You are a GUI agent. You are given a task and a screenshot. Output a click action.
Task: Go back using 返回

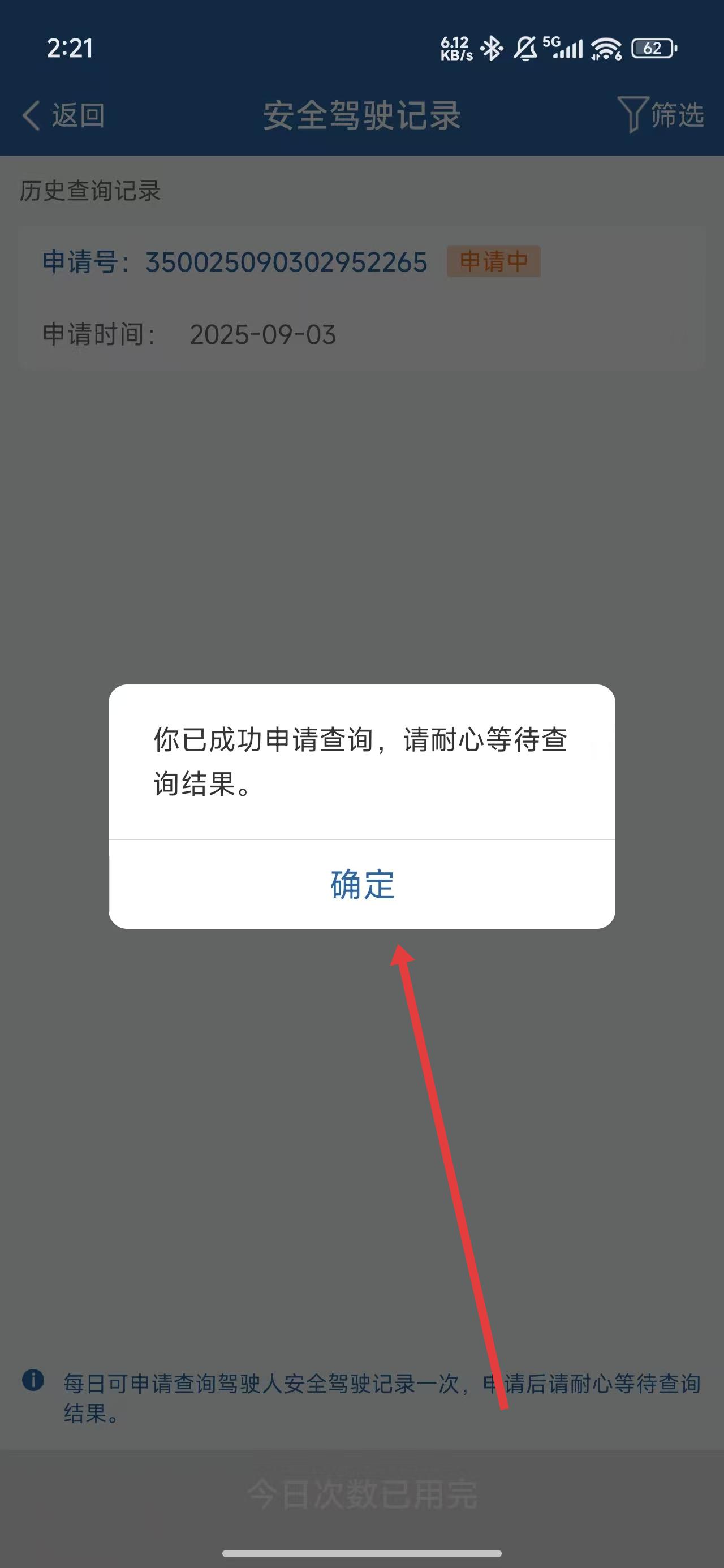coord(64,115)
